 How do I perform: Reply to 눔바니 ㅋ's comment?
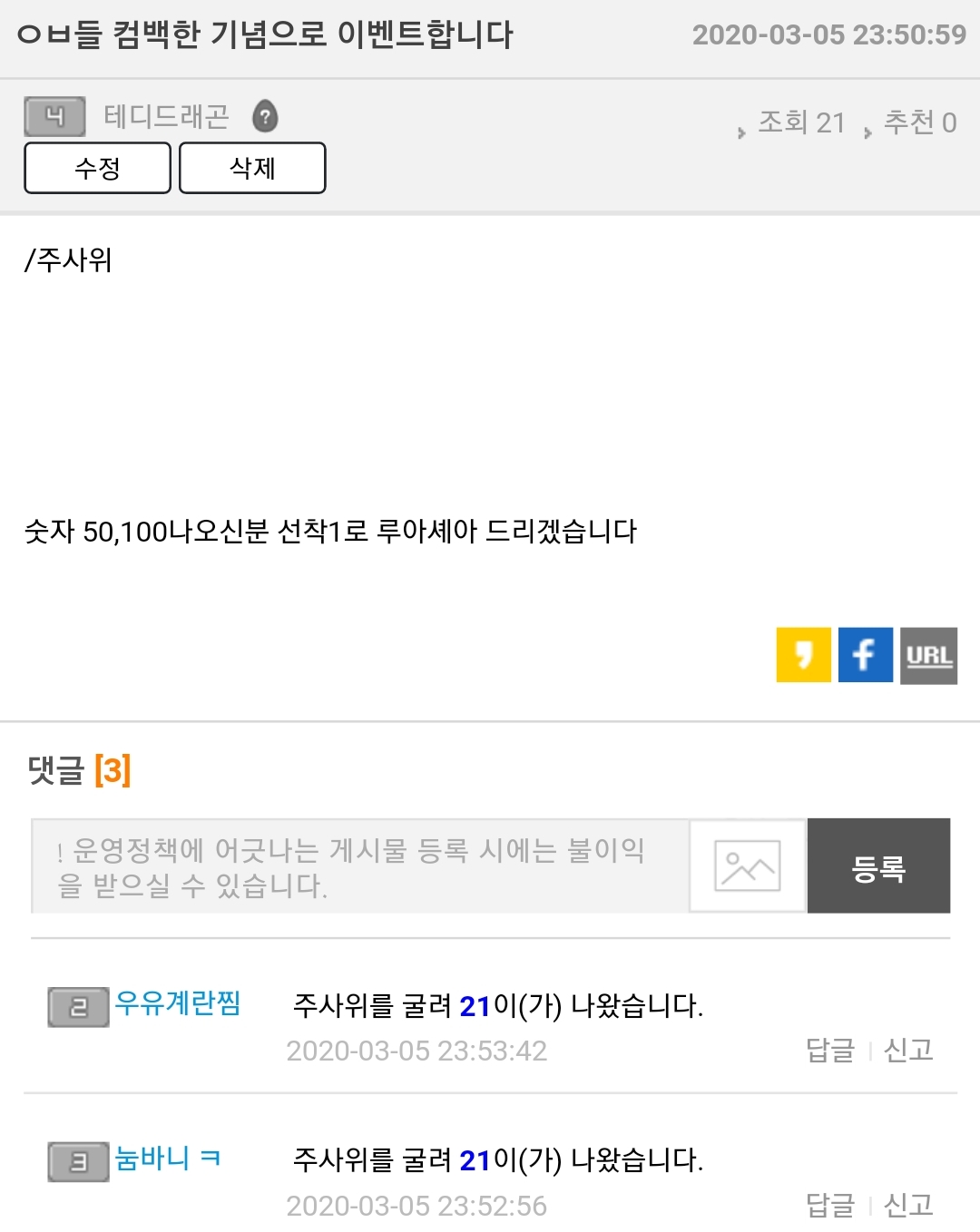tap(830, 1206)
